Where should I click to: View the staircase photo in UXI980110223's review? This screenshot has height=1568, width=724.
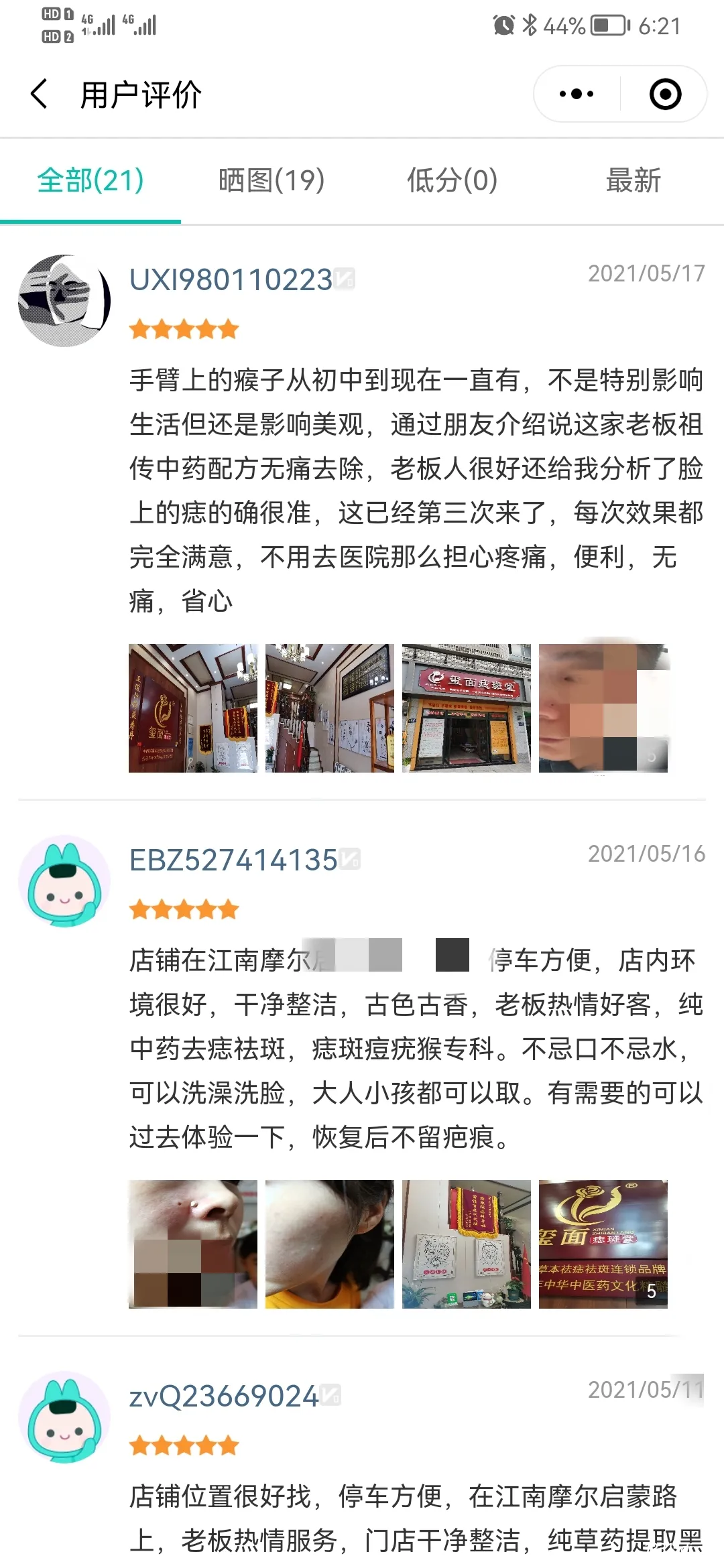click(330, 708)
